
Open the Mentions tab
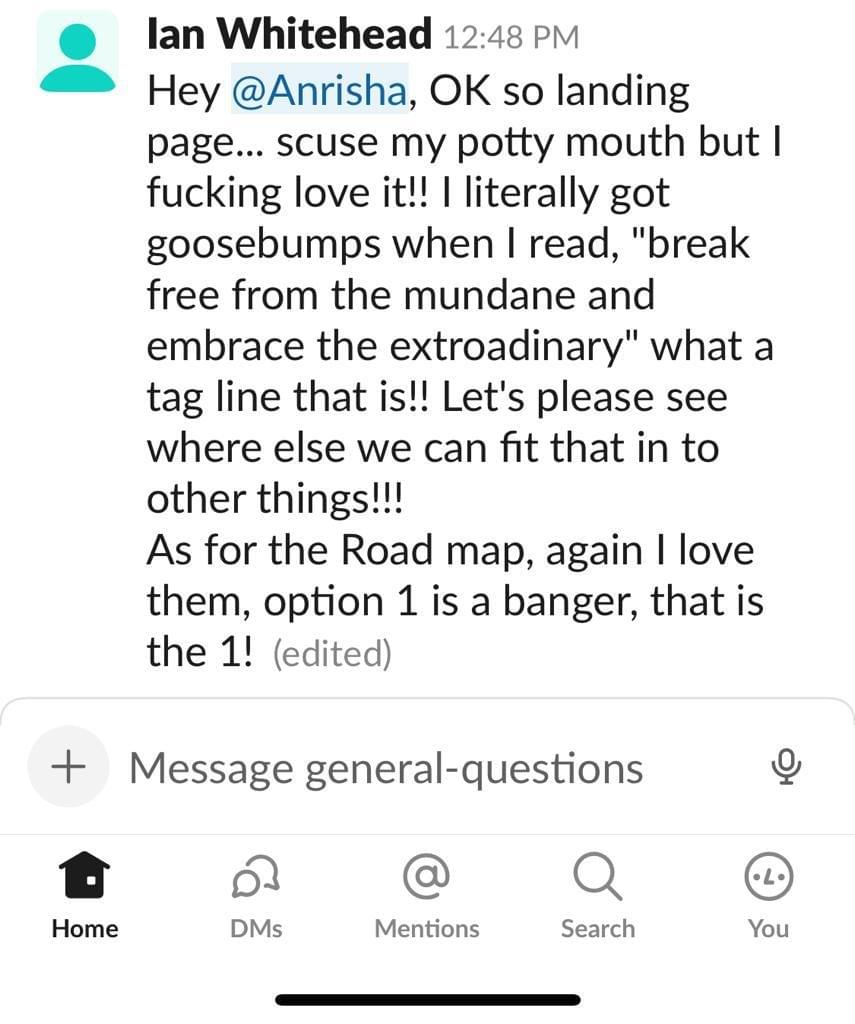[x=427, y=895]
